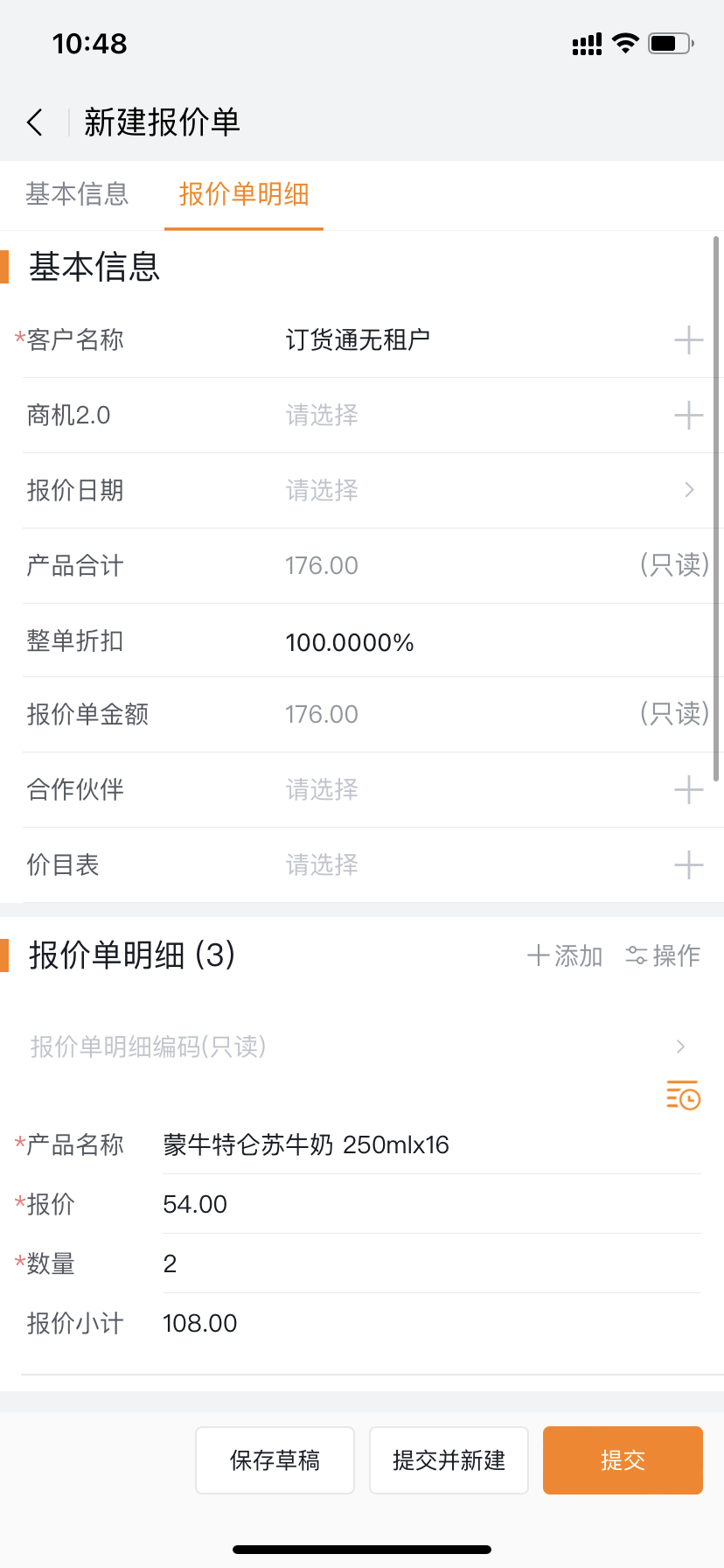724x1568 pixels.
Task: Open the 报价日期 date picker
Action: 362,490
